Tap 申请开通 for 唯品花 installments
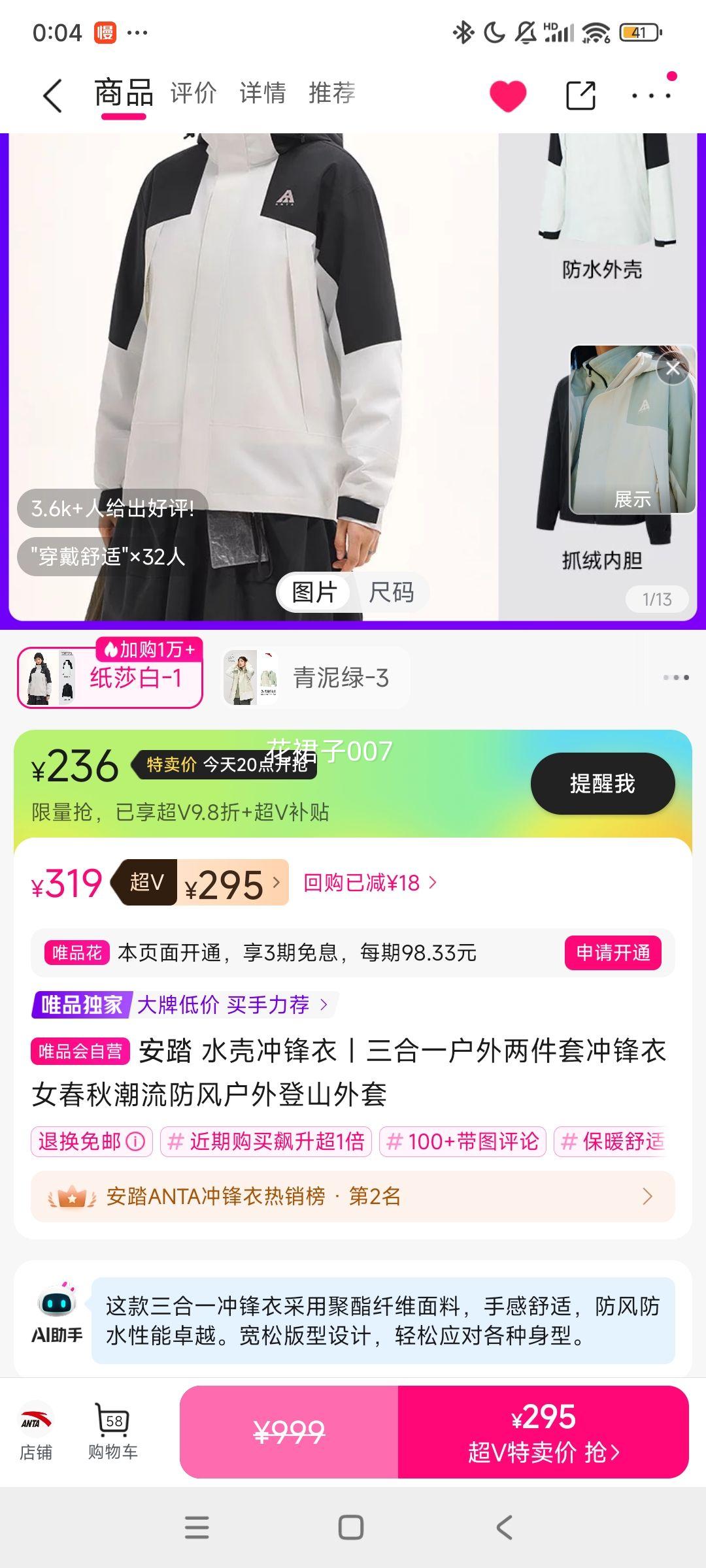This screenshot has height=1568, width=706. pos(613,953)
